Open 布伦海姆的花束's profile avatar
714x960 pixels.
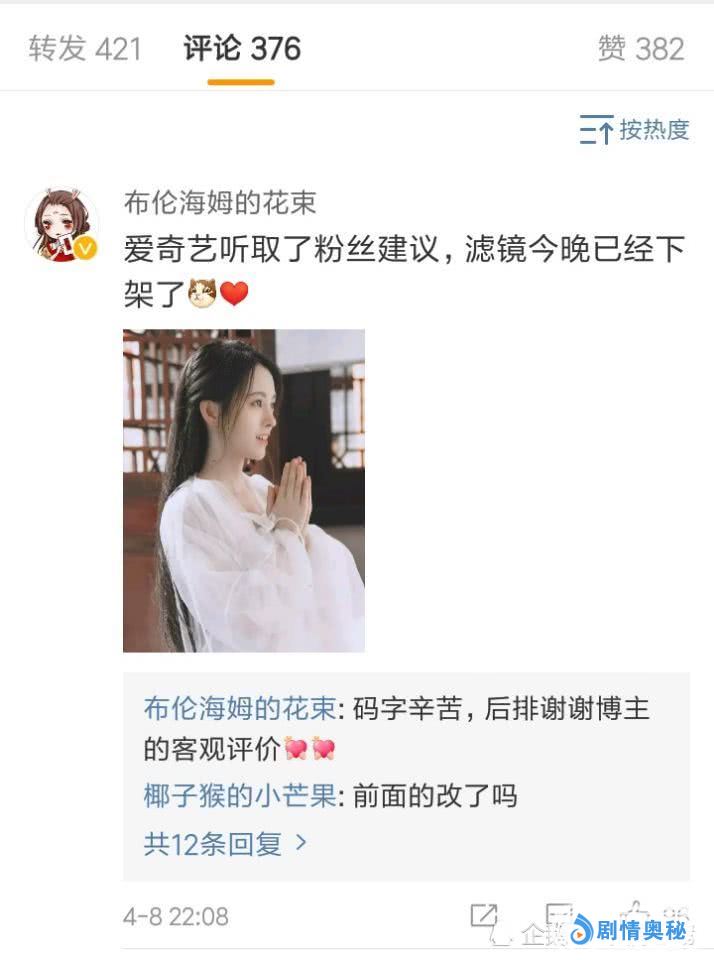point(61,224)
